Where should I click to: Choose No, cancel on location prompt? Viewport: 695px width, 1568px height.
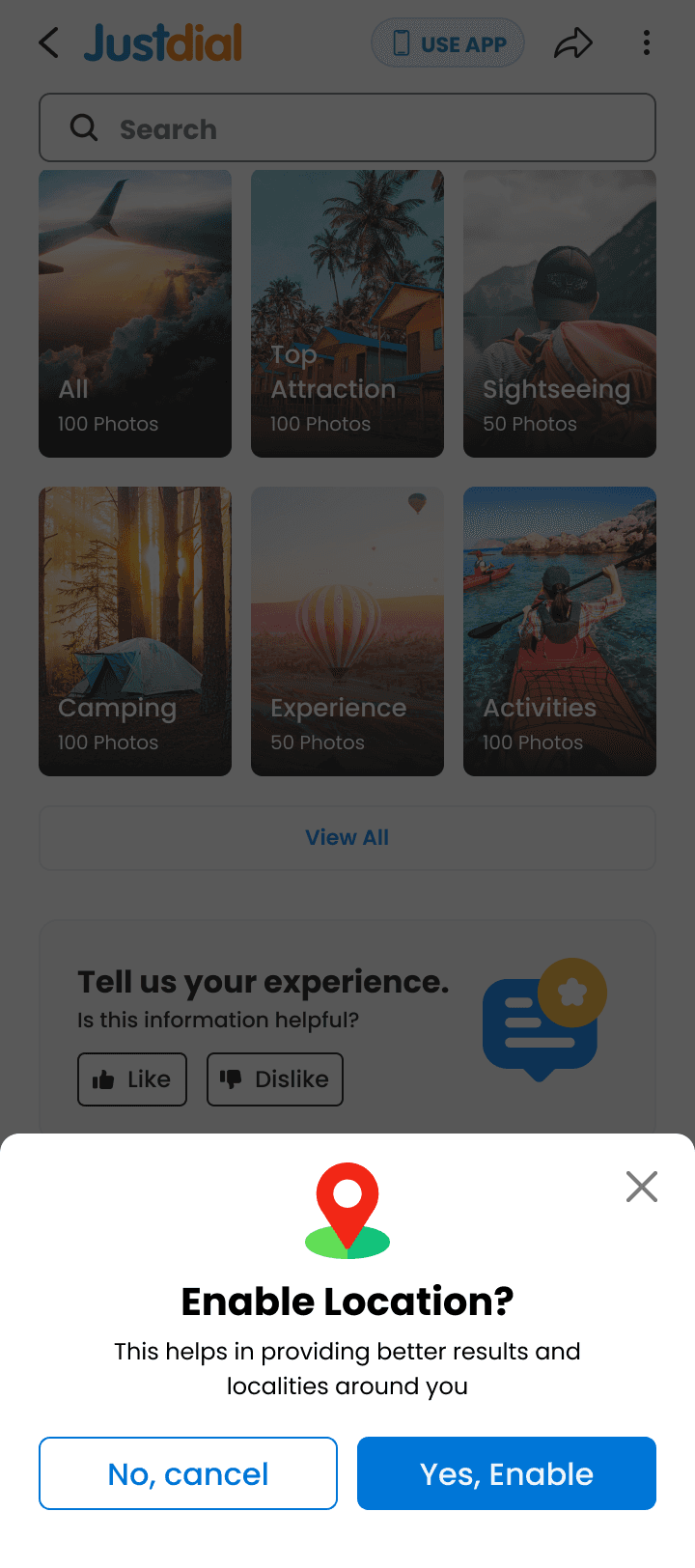(188, 1473)
